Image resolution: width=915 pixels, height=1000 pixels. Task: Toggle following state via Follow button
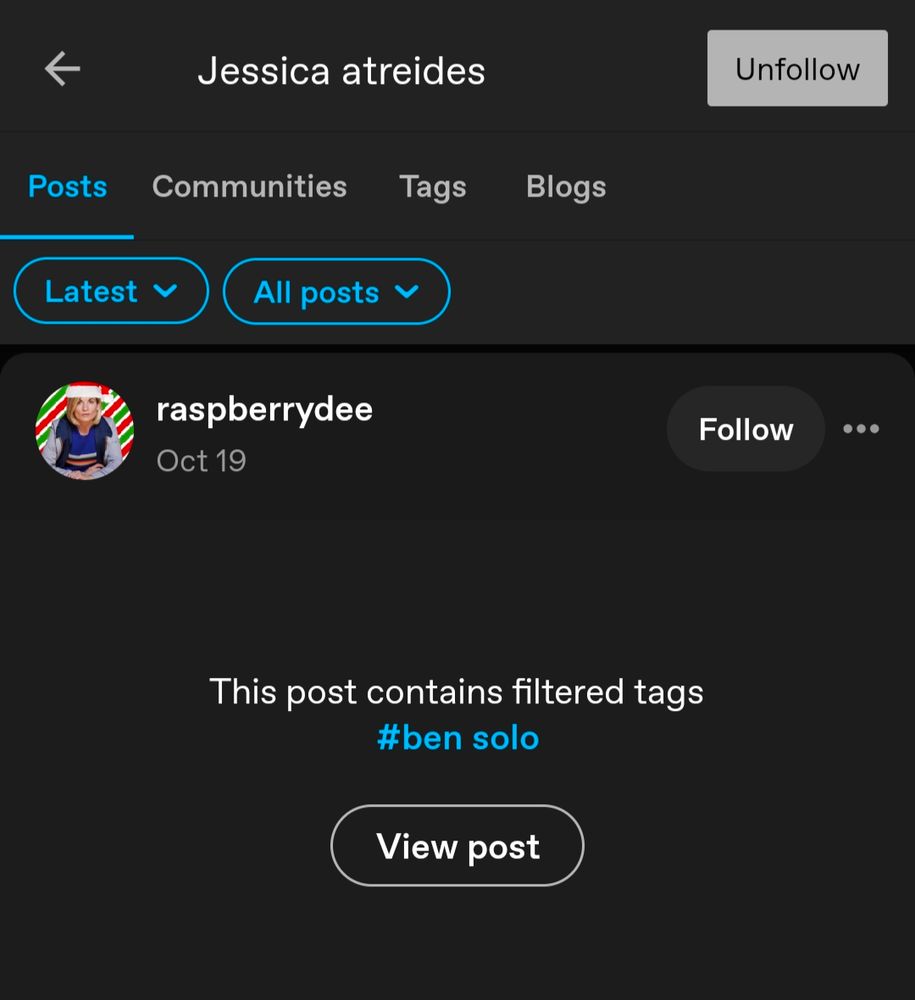(x=745, y=429)
